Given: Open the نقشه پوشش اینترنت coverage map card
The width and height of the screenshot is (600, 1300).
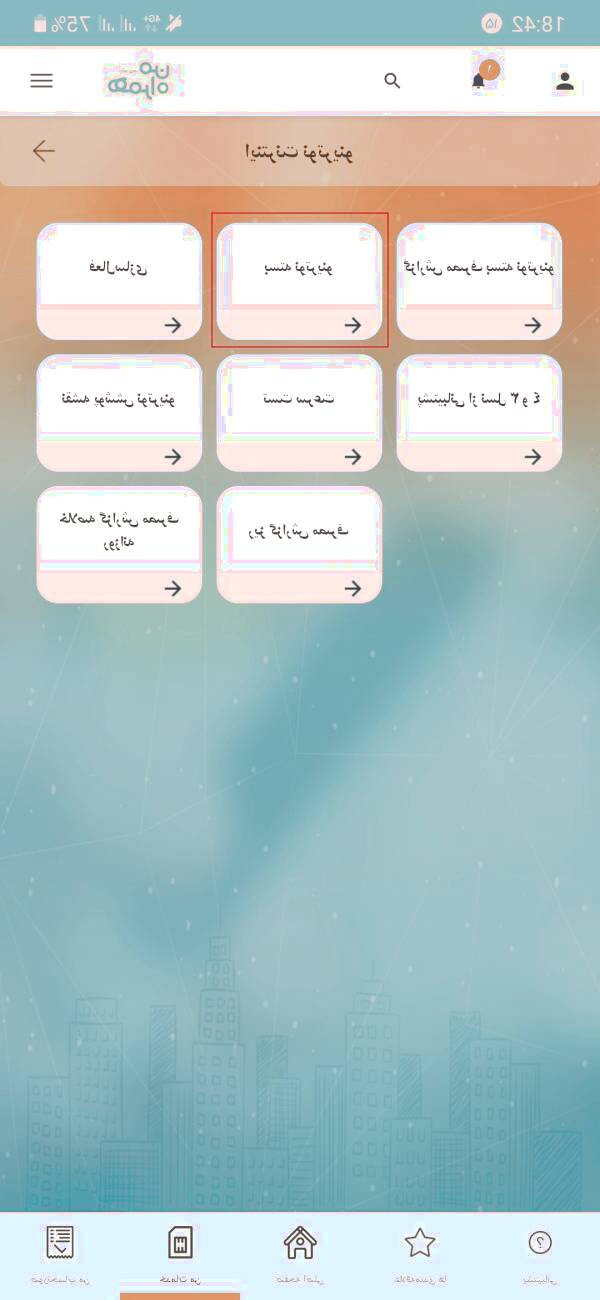Looking at the screenshot, I should coord(119,412).
